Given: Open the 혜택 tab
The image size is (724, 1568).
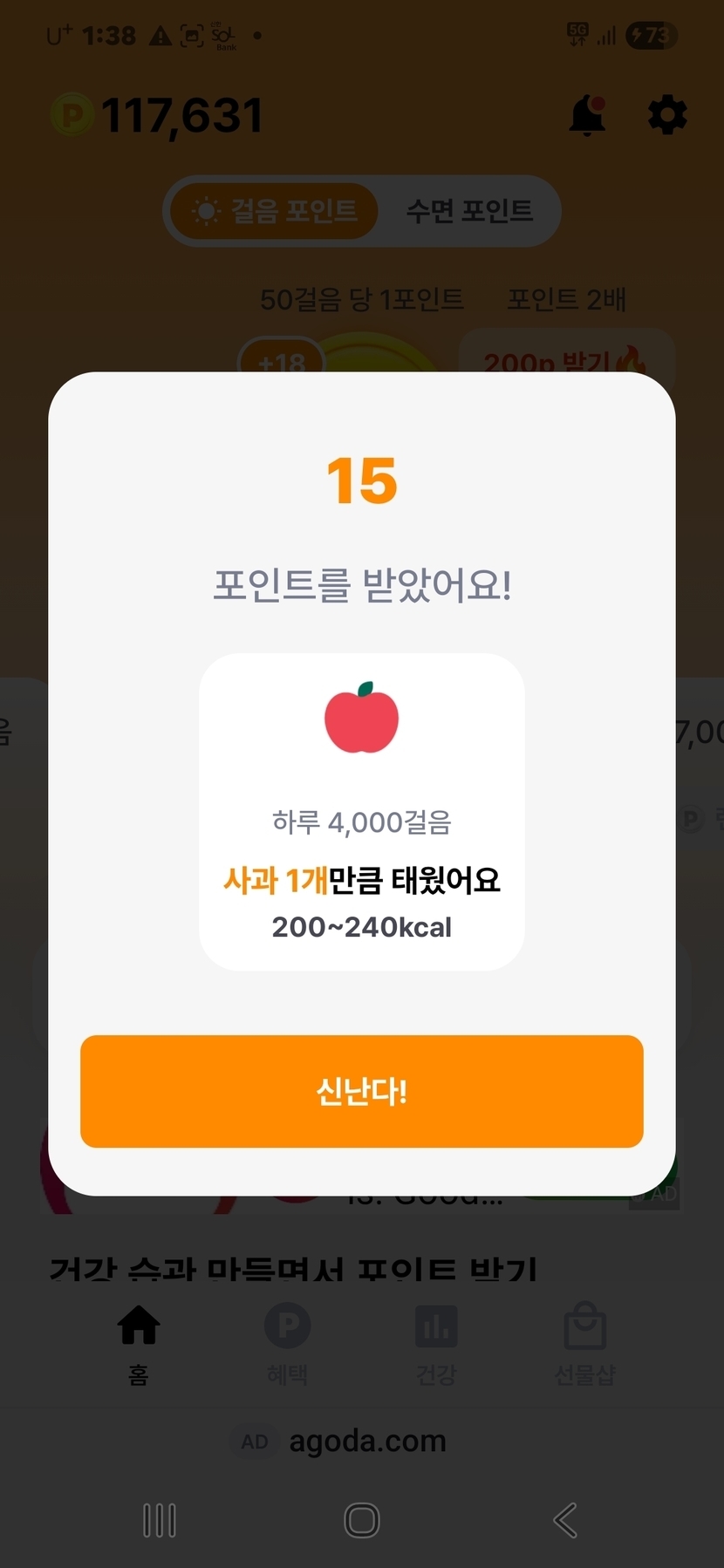Looking at the screenshot, I should (287, 1345).
